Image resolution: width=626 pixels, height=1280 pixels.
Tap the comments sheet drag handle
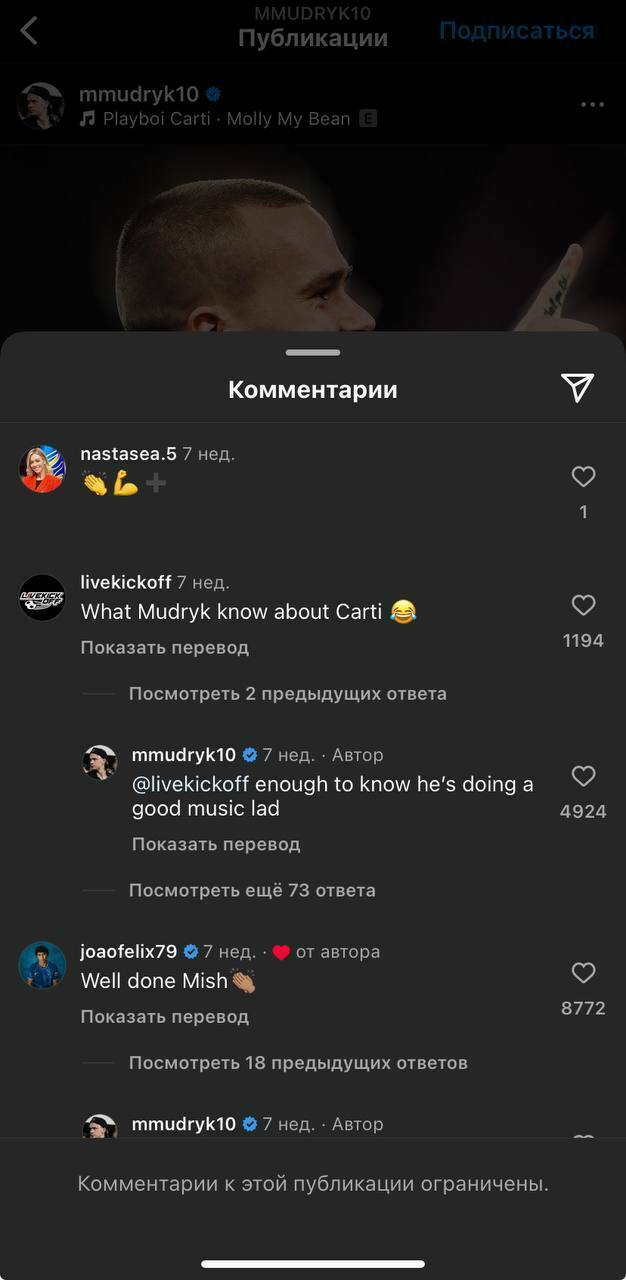313,352
